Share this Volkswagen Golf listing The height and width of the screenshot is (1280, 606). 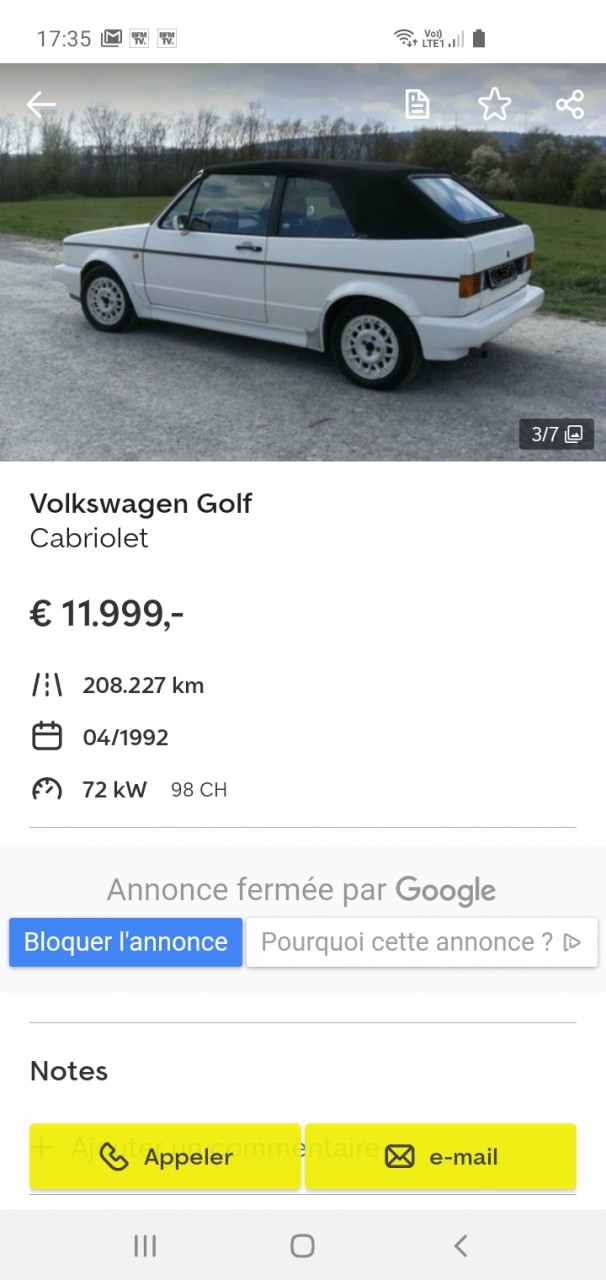tap(570, 104)
